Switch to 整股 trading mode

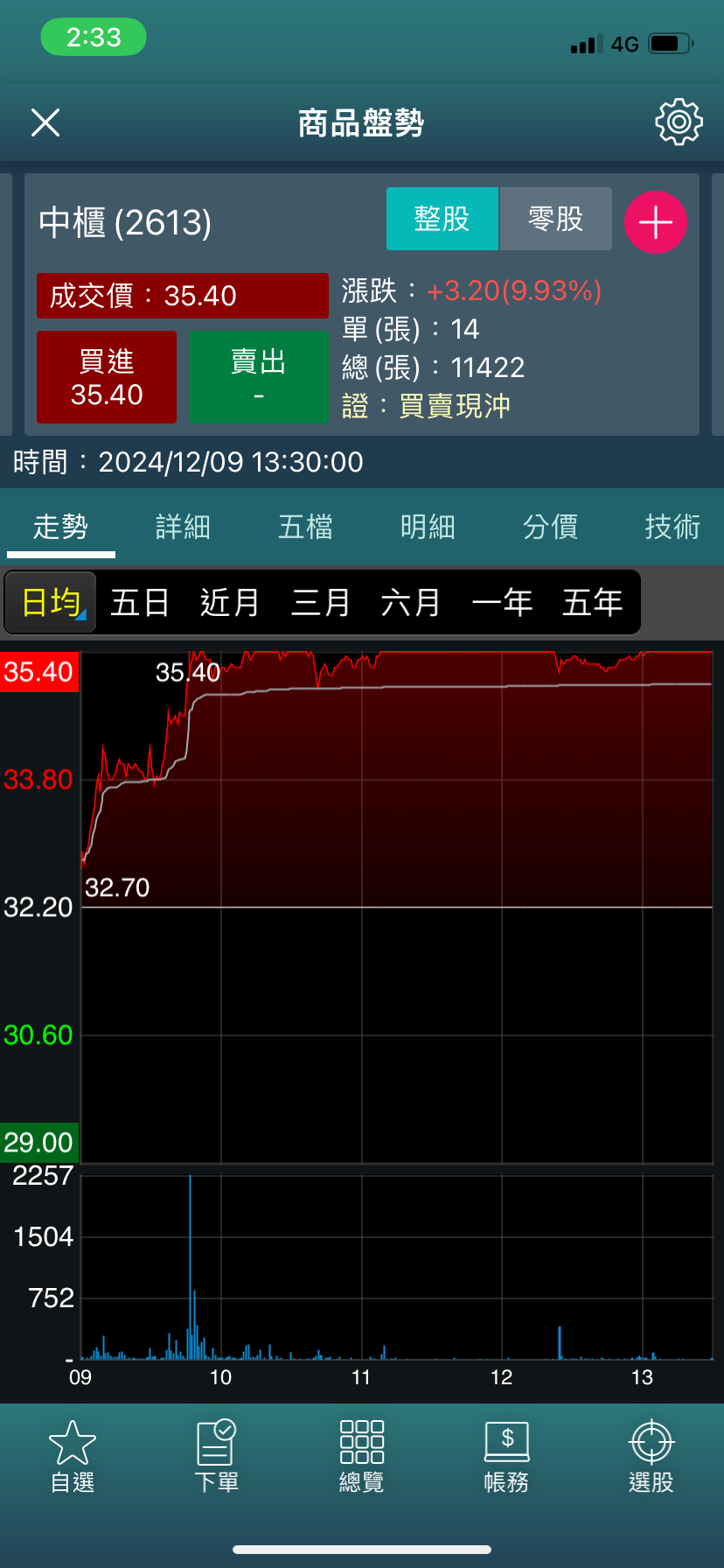442,219
